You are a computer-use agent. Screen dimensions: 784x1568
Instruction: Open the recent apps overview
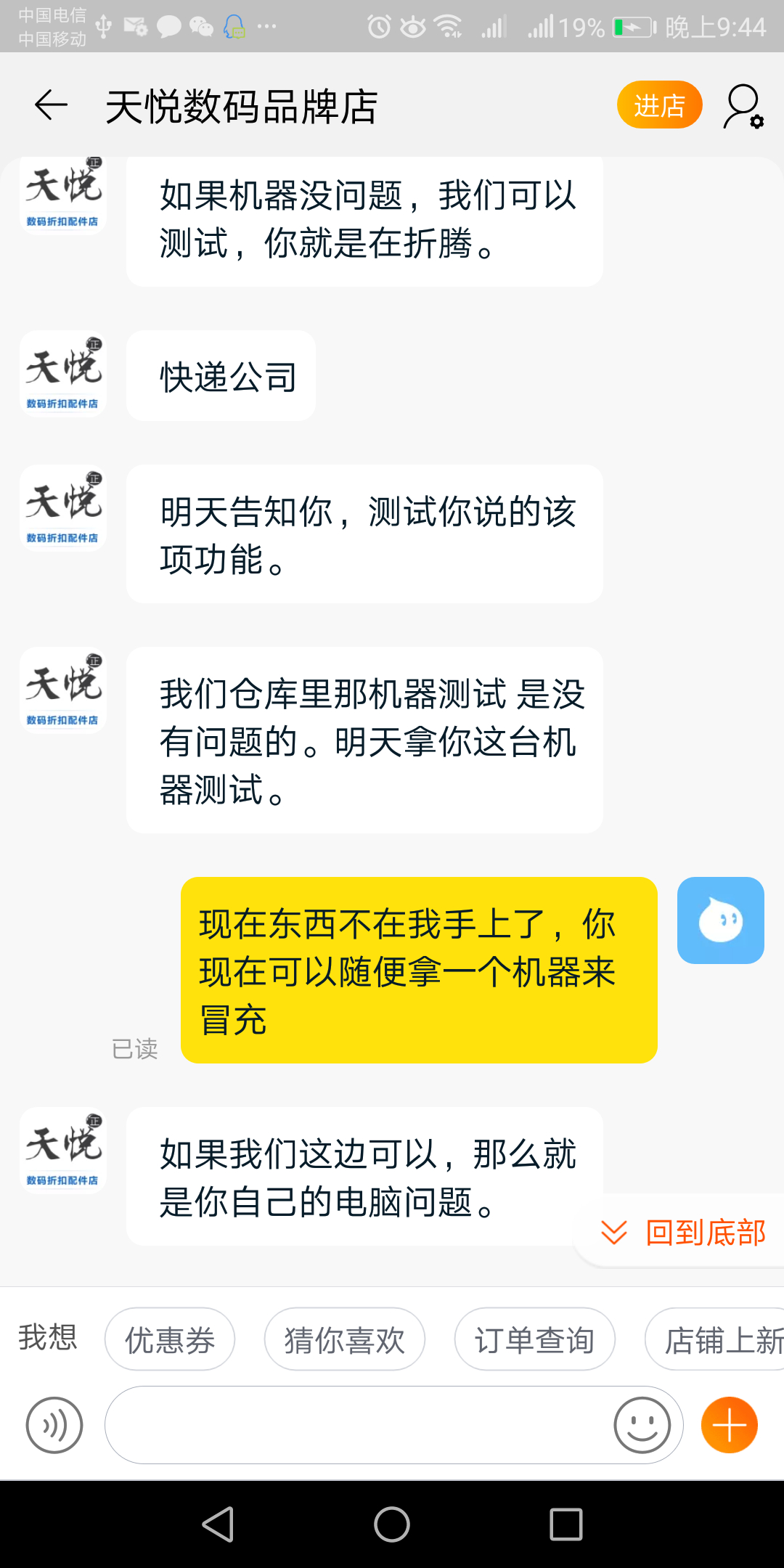click(566, 1524)
